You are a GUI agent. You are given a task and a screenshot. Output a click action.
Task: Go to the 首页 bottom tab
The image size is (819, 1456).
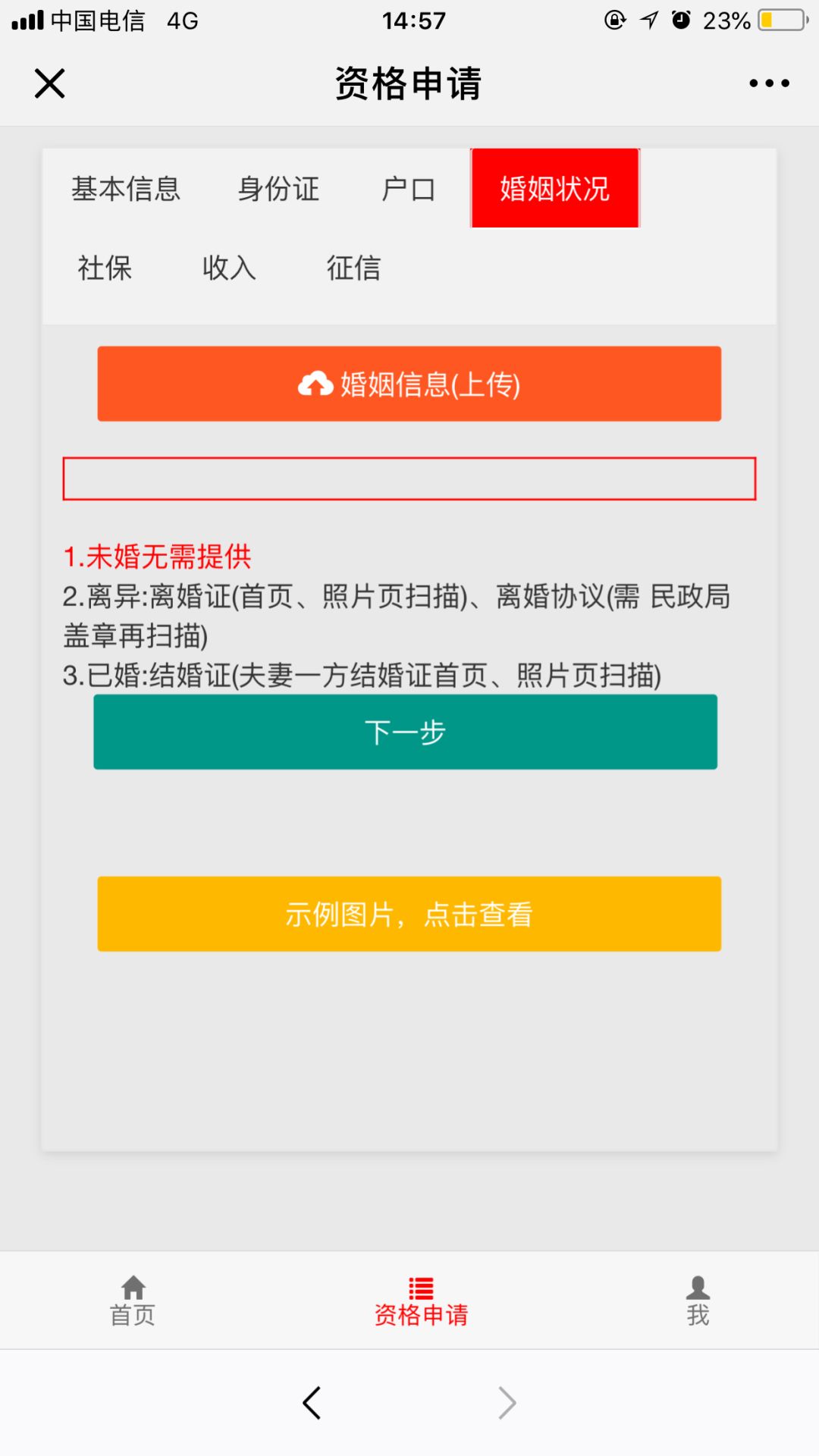click(x=133, y=1301)
